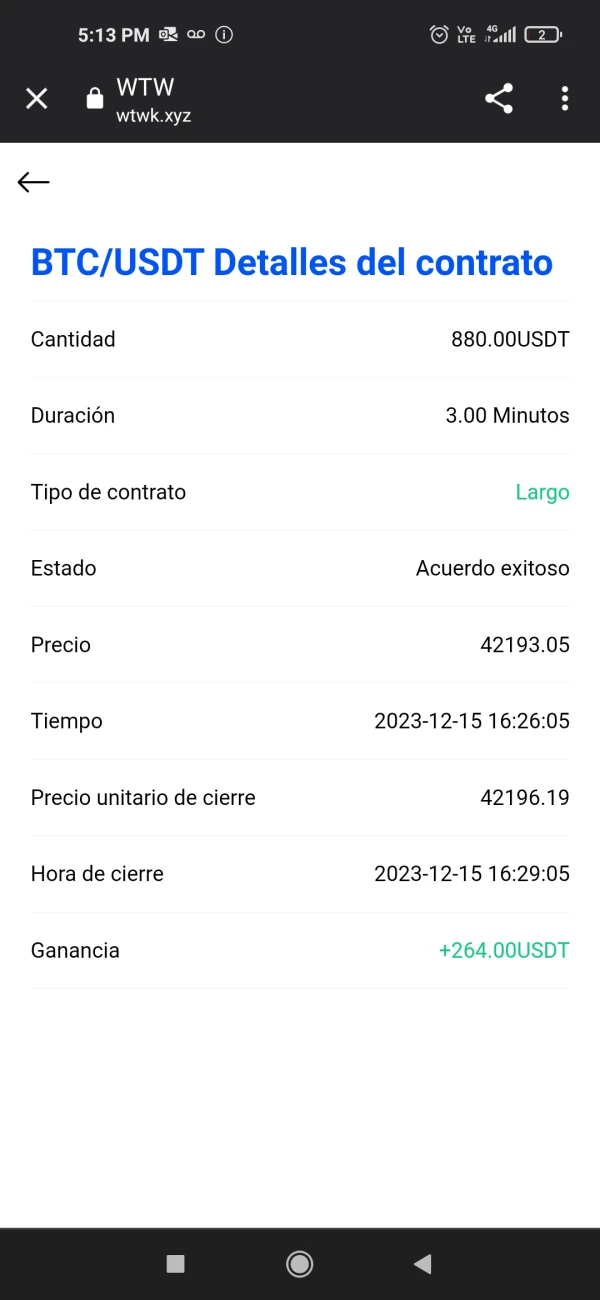Screen dimensions: 600x1300
Task: Share the wtwk.xyz page
Action: [x=499, y=98]
